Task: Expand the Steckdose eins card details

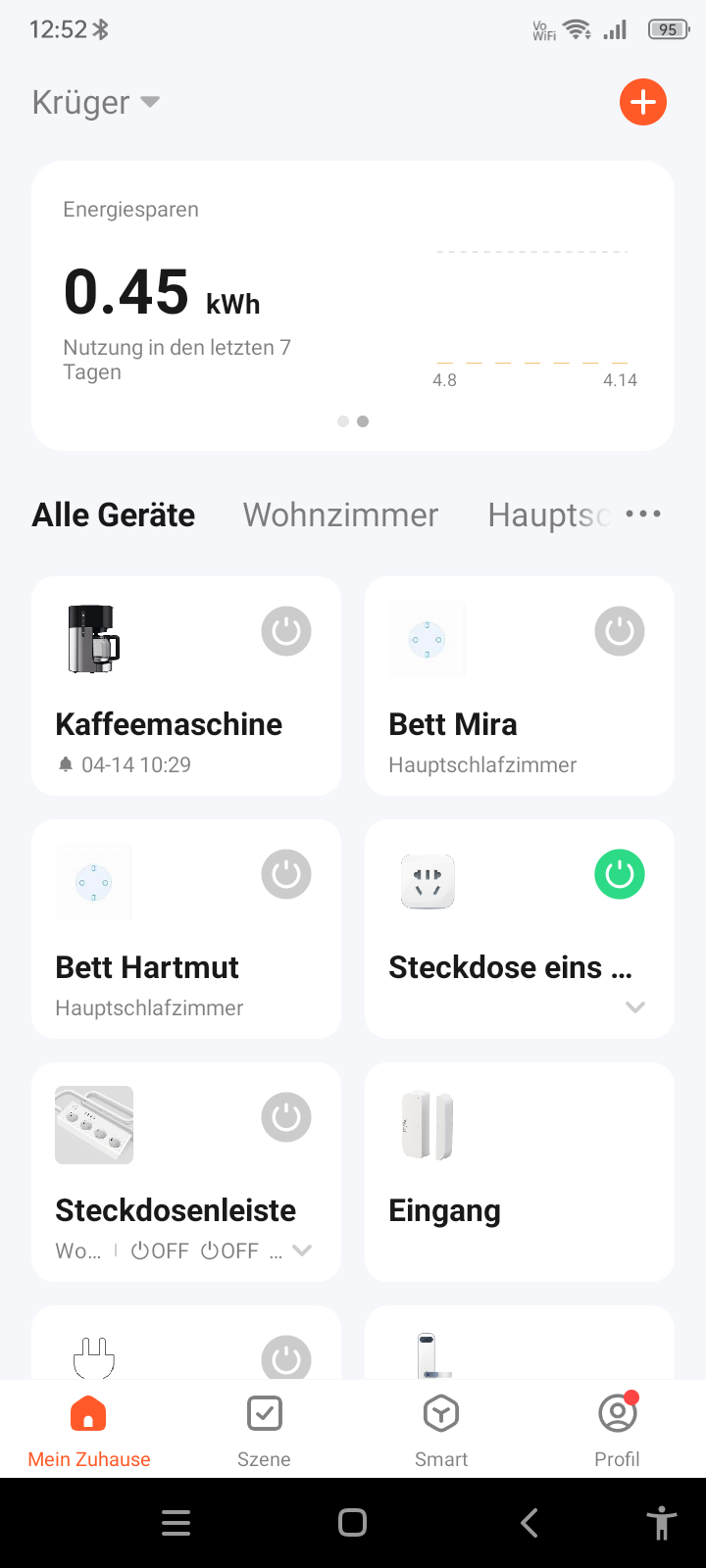Action: 635,1007
